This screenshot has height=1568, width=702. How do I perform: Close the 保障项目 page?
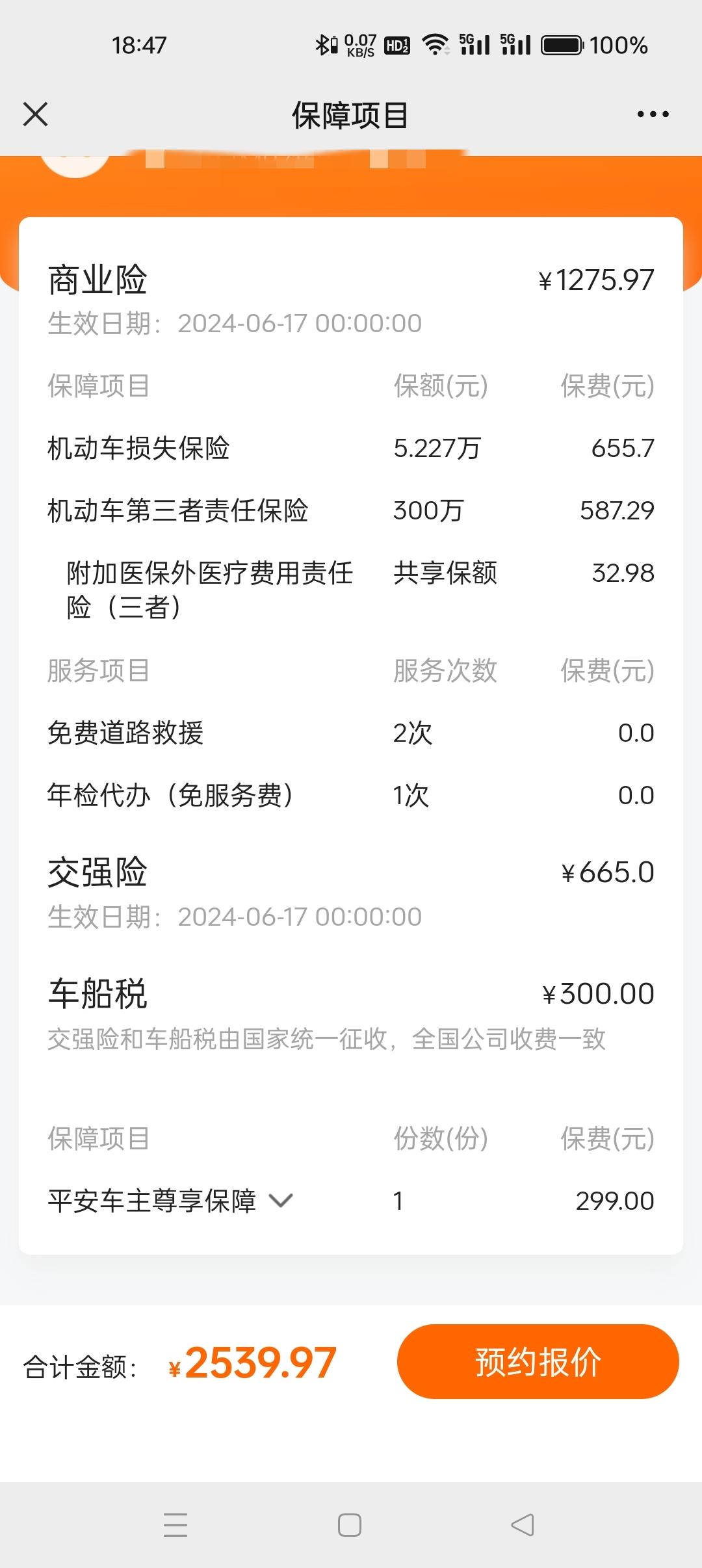[x=36, y=114]
